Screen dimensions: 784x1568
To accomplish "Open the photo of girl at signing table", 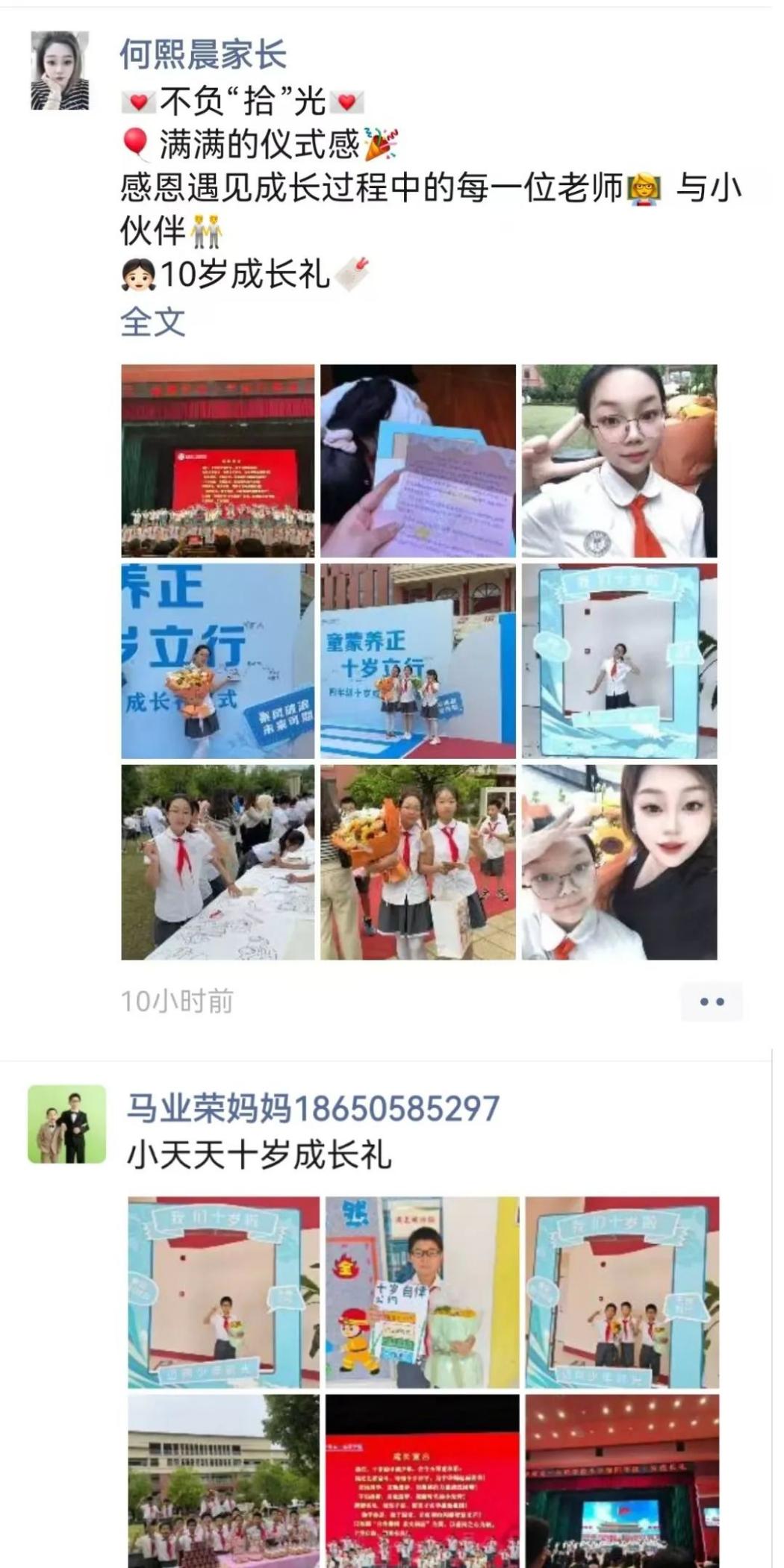I will [218, 862].
